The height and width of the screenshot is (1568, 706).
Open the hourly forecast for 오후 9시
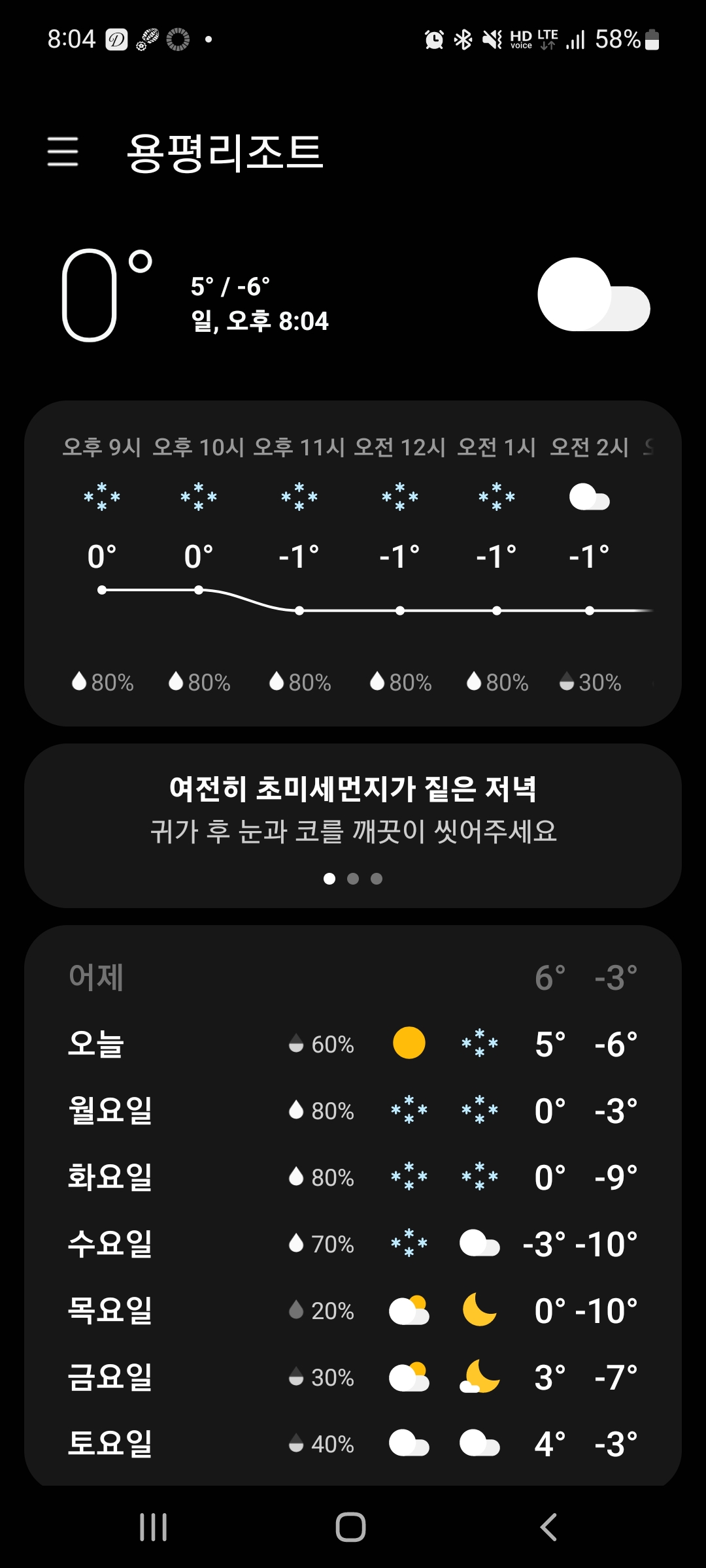[102, 562]
